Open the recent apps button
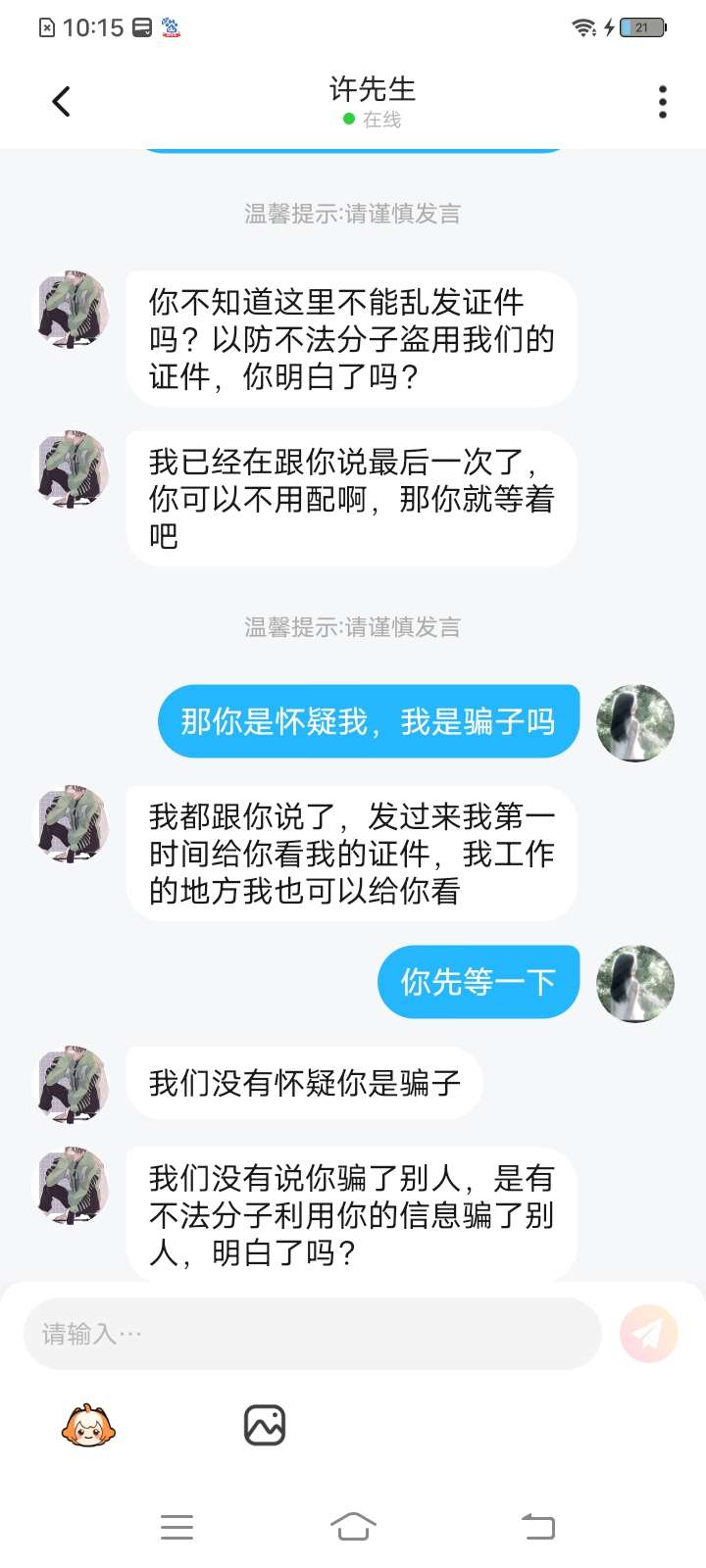The image size is (706, 1568). pyautogui.click(x=176, y=1527)
